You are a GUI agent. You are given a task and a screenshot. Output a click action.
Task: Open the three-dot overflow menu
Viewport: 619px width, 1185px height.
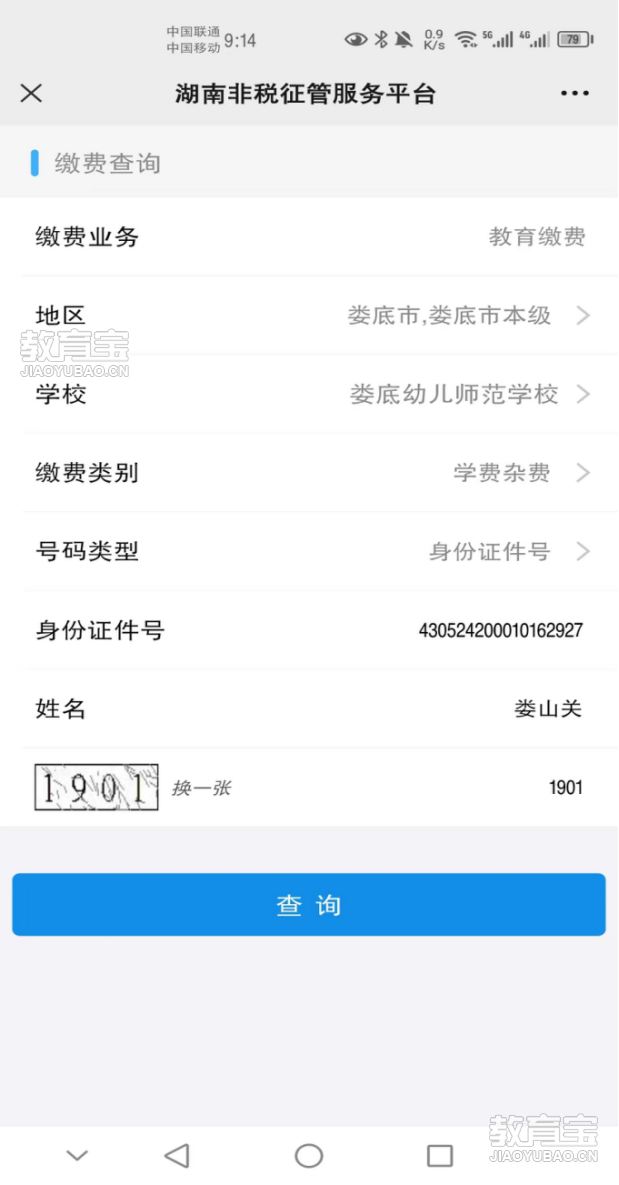(x=574, y=94)
